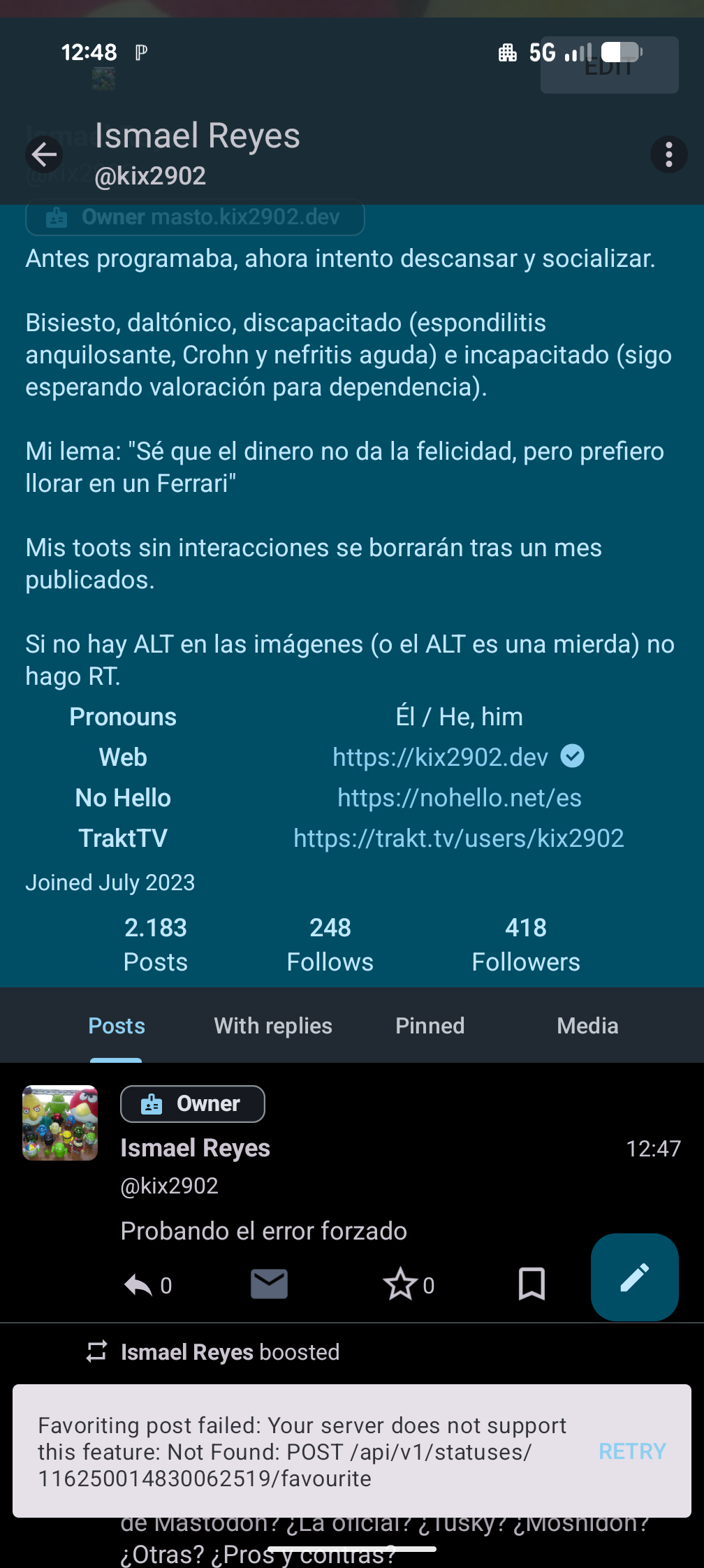This screenshot has width=704, height=1568.
Task: Compose a new post with the pencil button
Action: point(634,1277)
